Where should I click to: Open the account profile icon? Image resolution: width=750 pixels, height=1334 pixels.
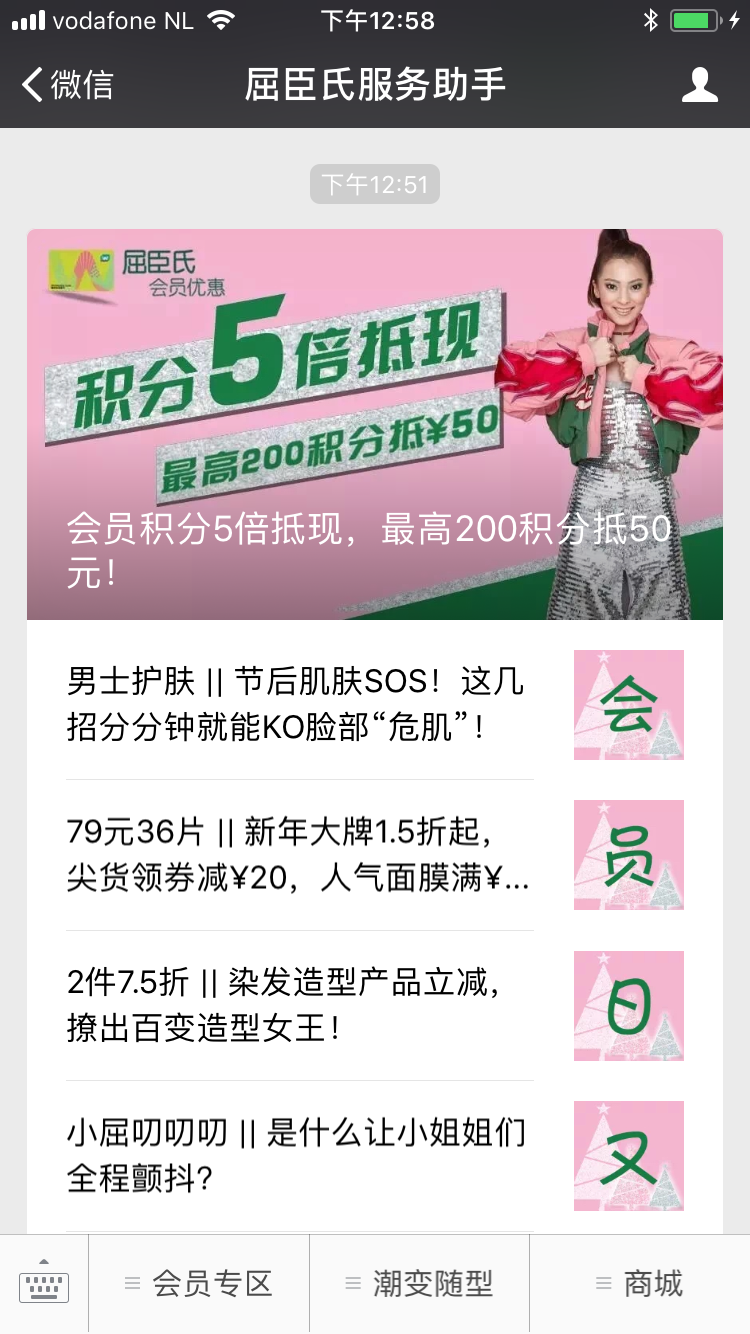click(699, 85)
